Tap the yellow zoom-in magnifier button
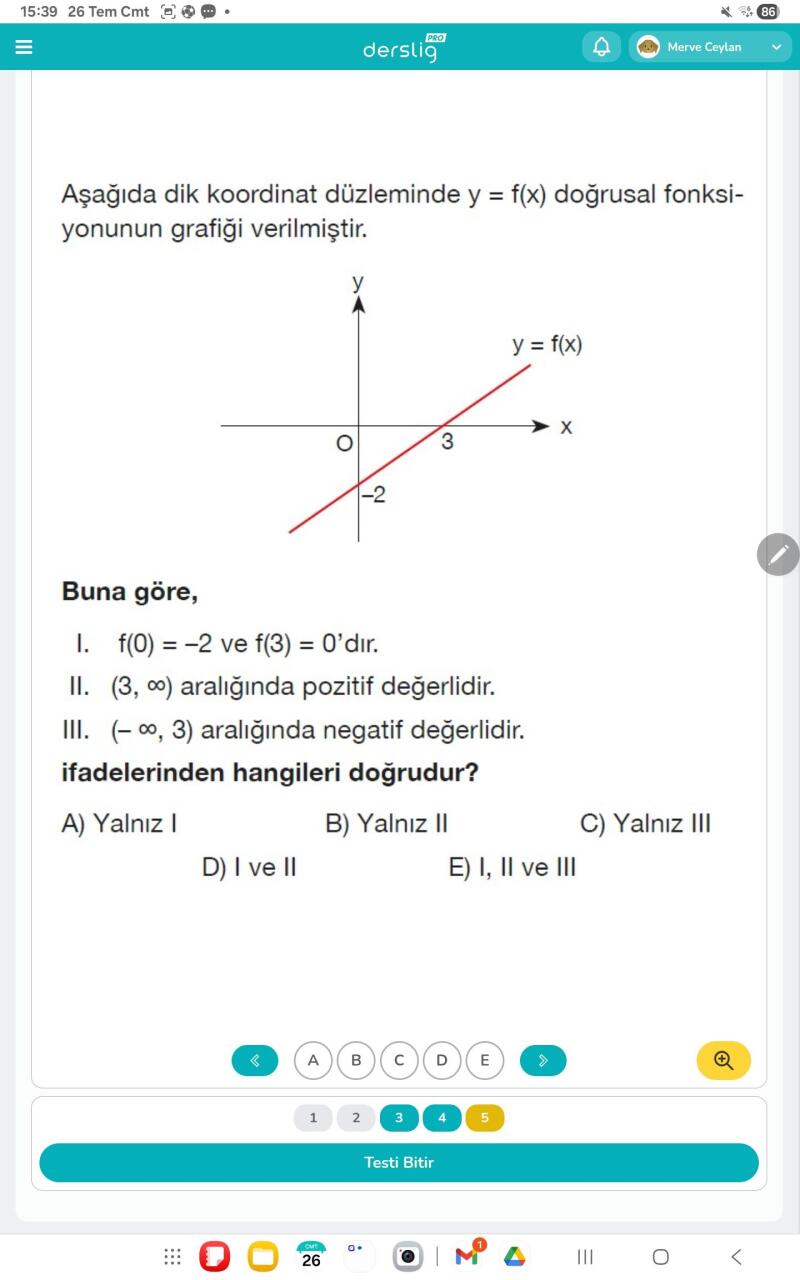 tap(723, 1060)
